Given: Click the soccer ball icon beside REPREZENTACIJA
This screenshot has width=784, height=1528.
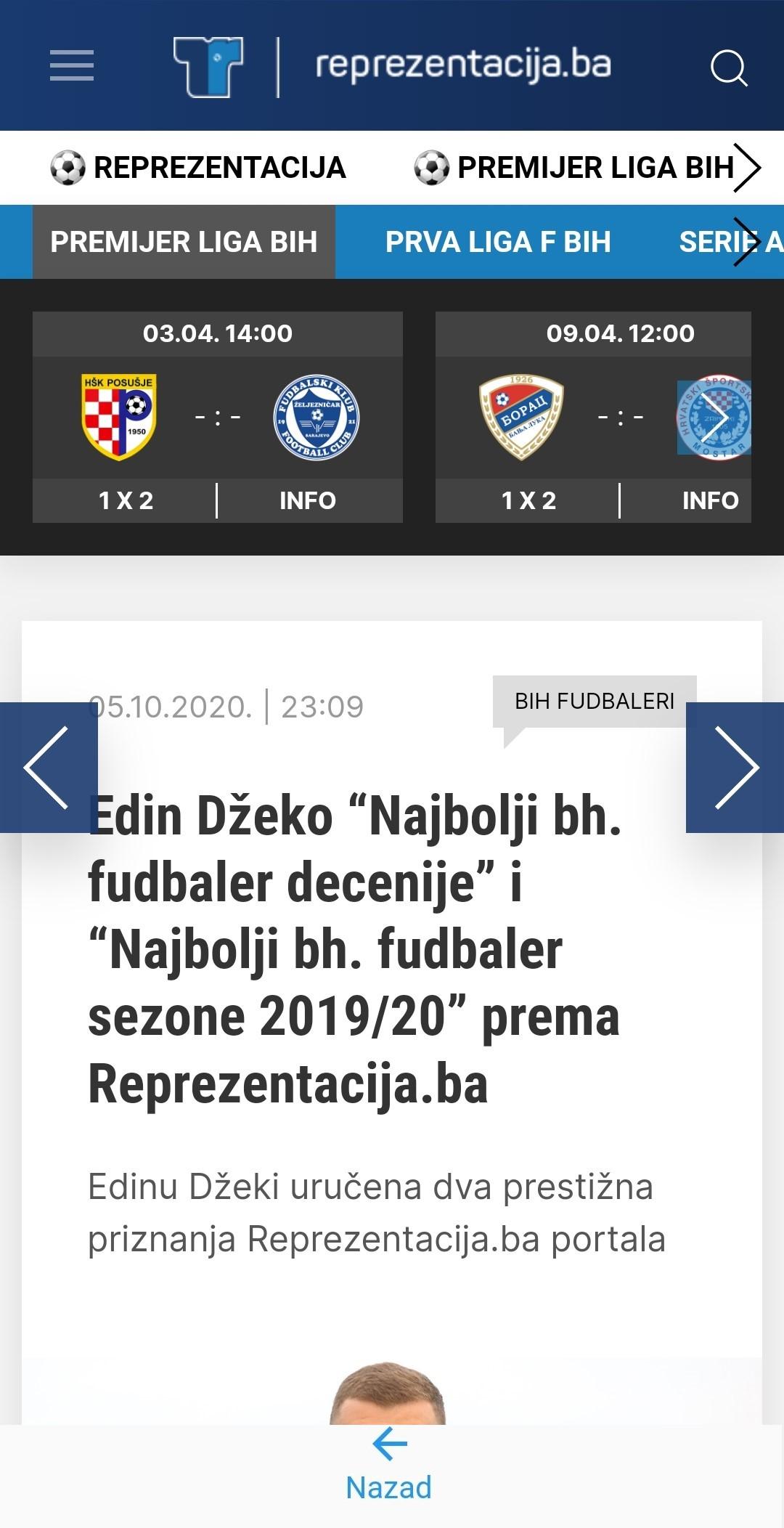Looking at the screenshot, I should (68, 168).
